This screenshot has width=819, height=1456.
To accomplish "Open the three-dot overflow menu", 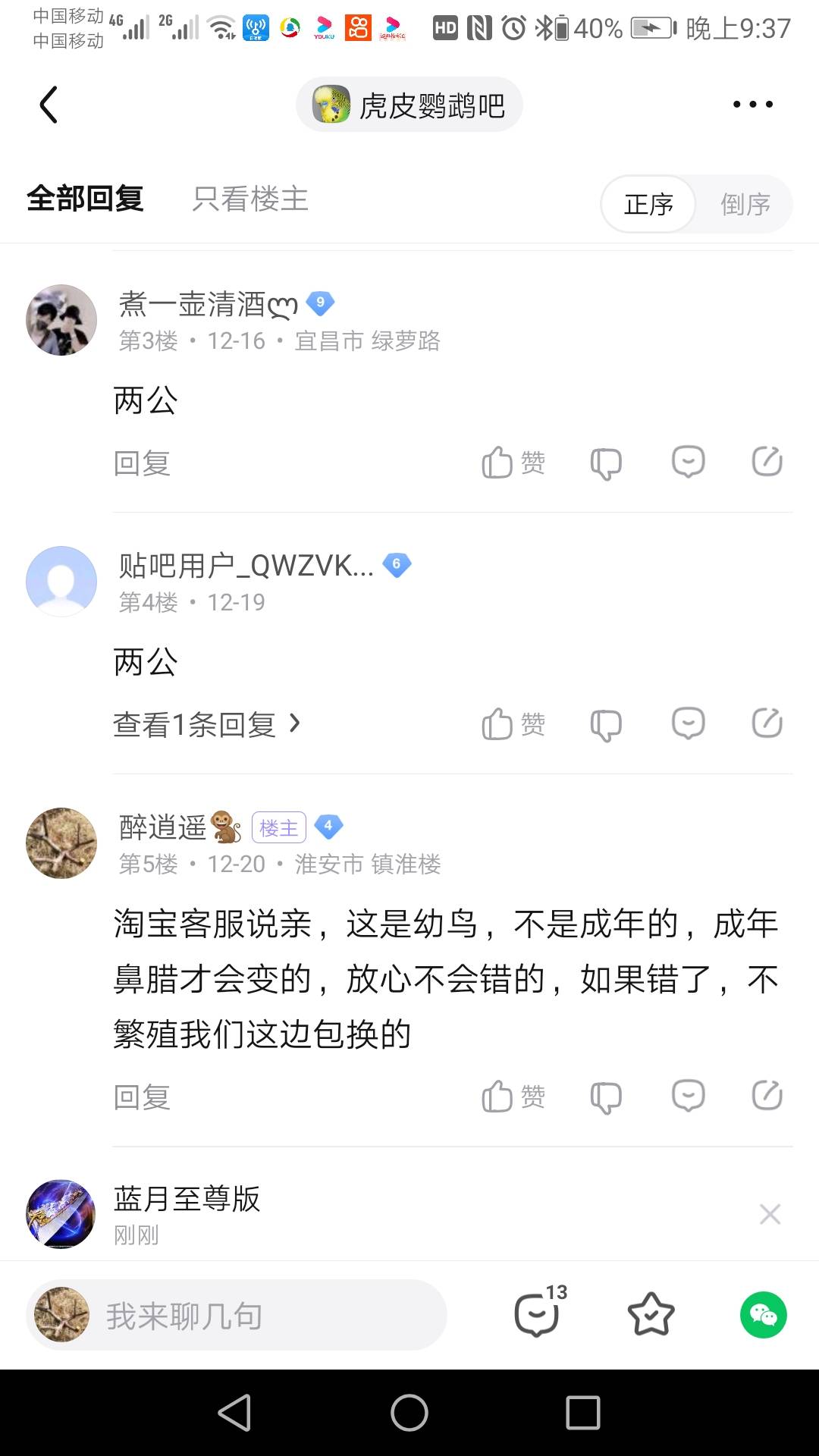I will coord(752,105).
